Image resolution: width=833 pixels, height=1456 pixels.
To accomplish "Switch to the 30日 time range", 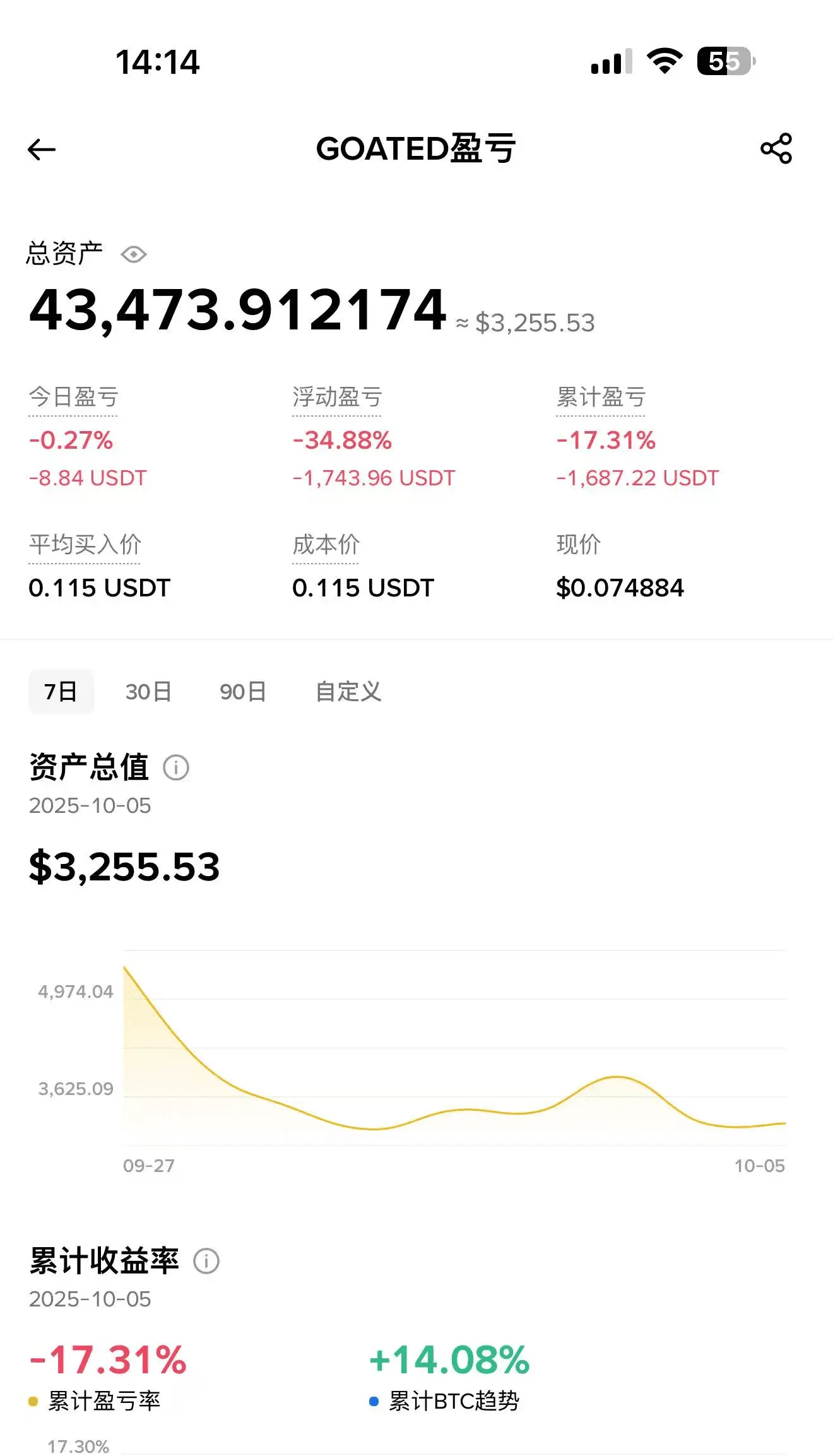I will 148,692.
